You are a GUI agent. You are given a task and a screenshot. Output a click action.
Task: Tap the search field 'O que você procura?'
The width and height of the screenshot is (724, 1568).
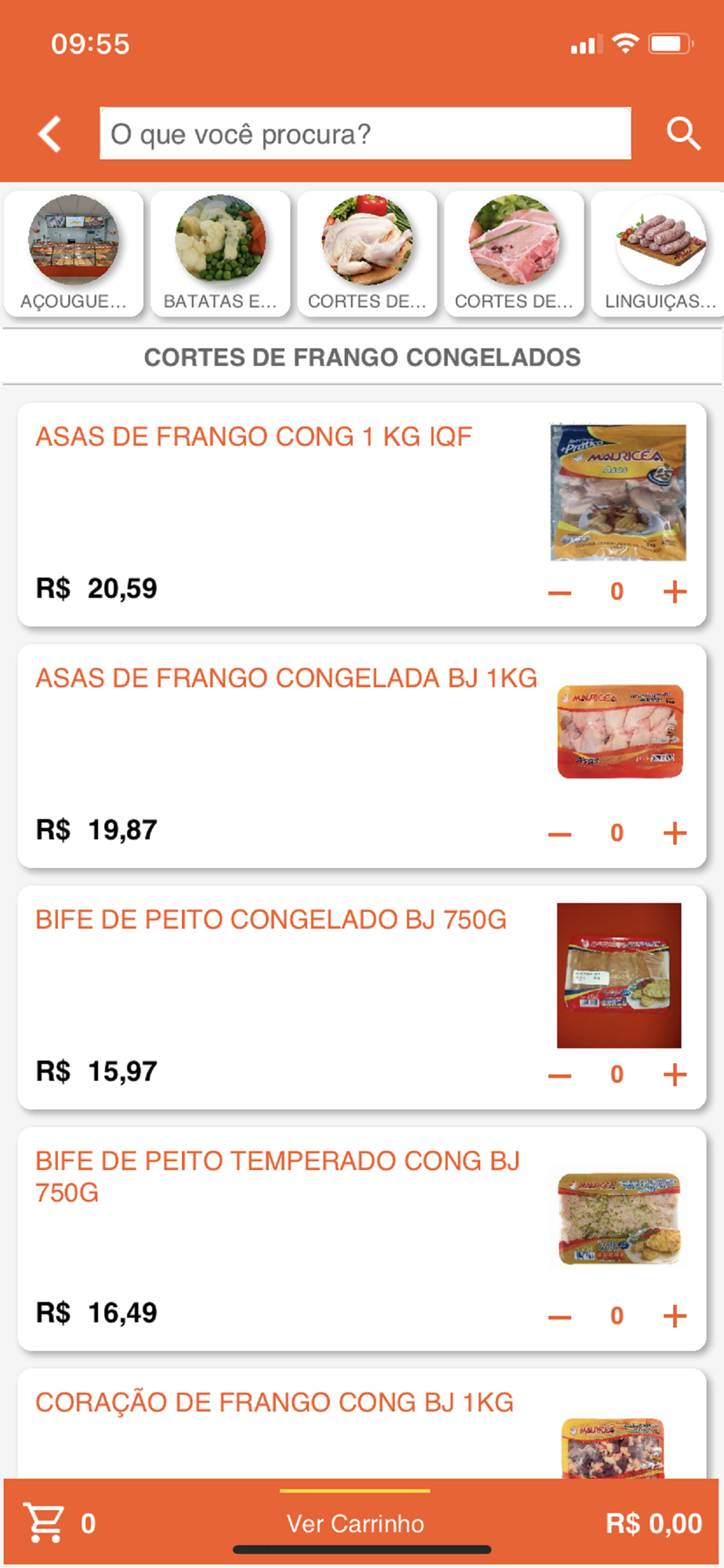pos(365,134)
